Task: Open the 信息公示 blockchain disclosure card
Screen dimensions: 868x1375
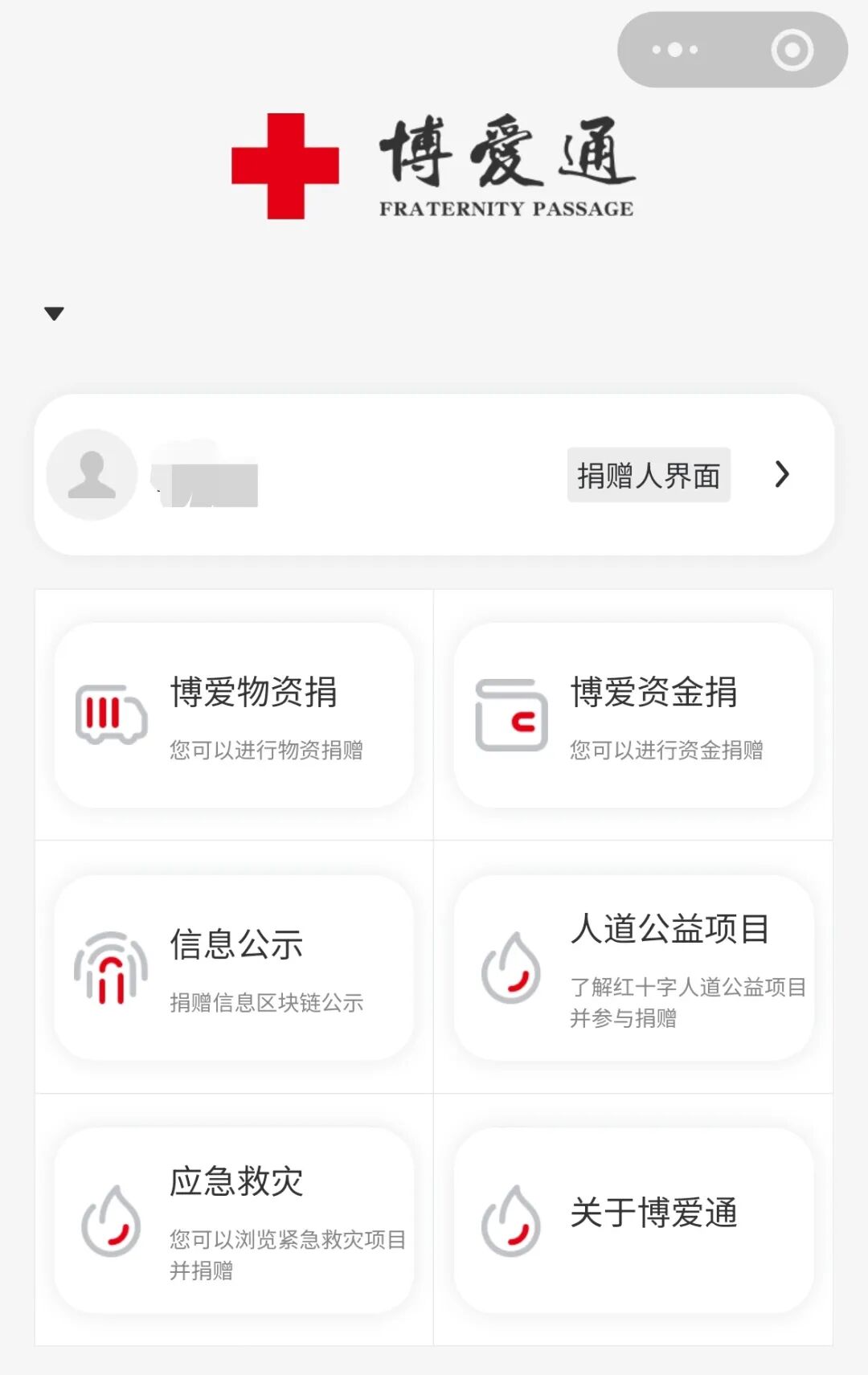Action: pyautogui.click(x=233, y=970)
